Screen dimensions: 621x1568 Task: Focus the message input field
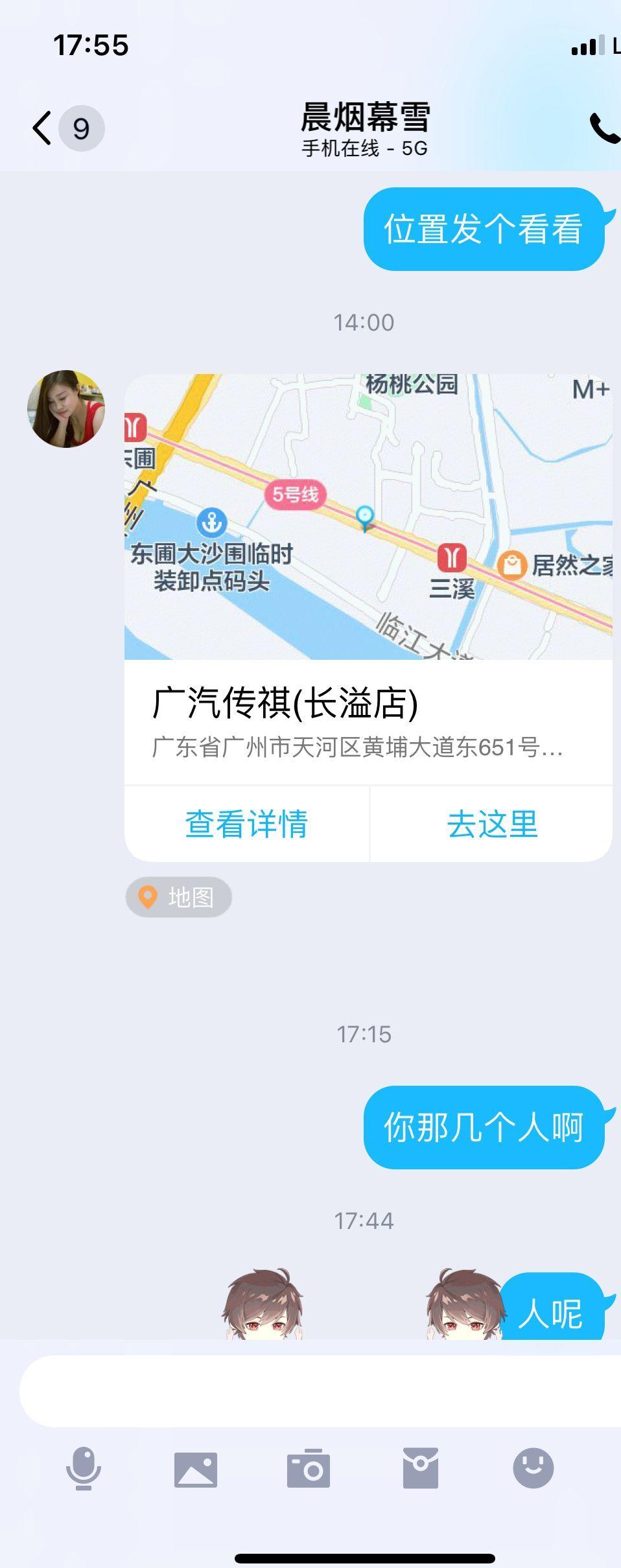[x=318, y=1391]
